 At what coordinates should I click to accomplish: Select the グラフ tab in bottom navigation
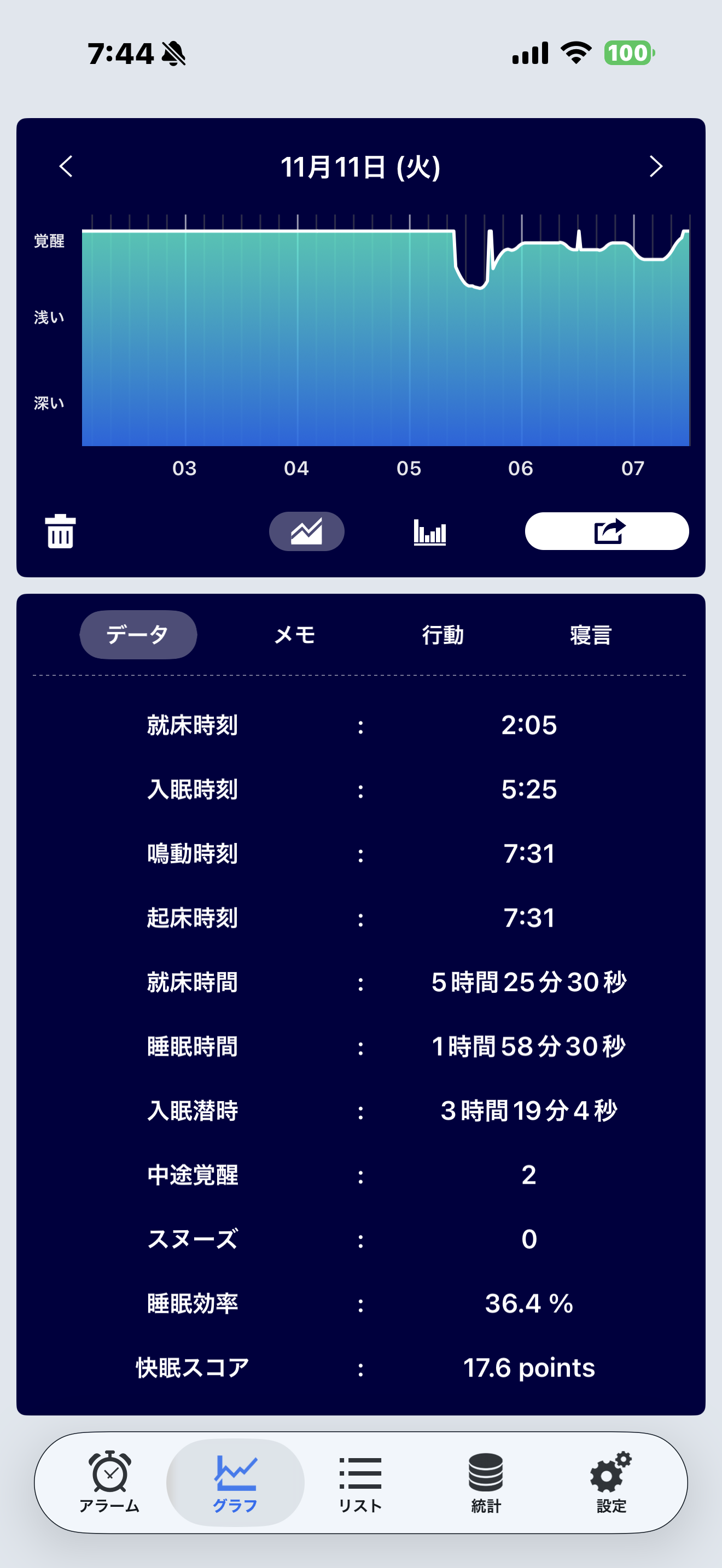[235, 1482]
